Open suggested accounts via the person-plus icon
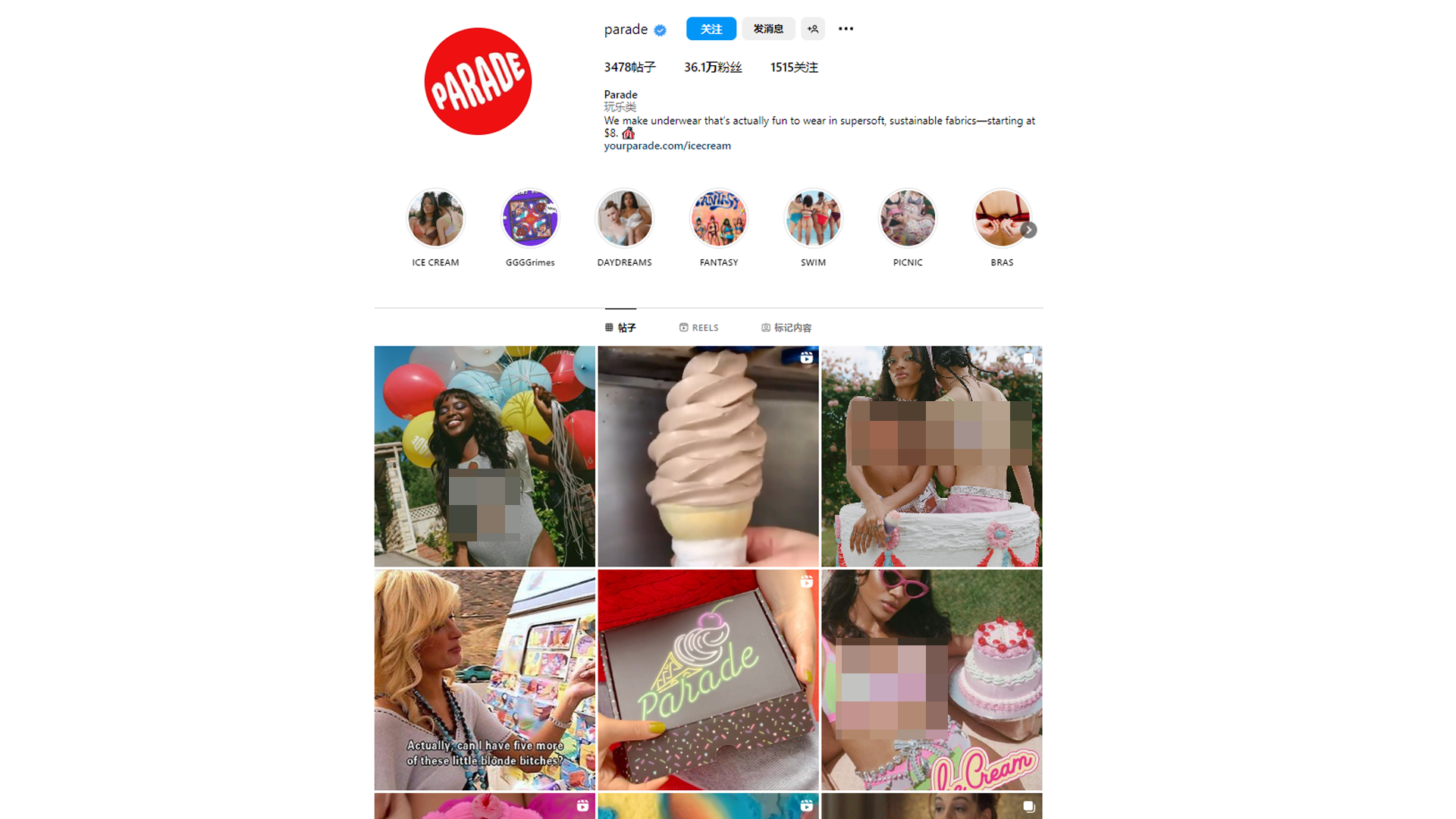Viewport: 1456px width, 819px height. (x=812, y=29)
